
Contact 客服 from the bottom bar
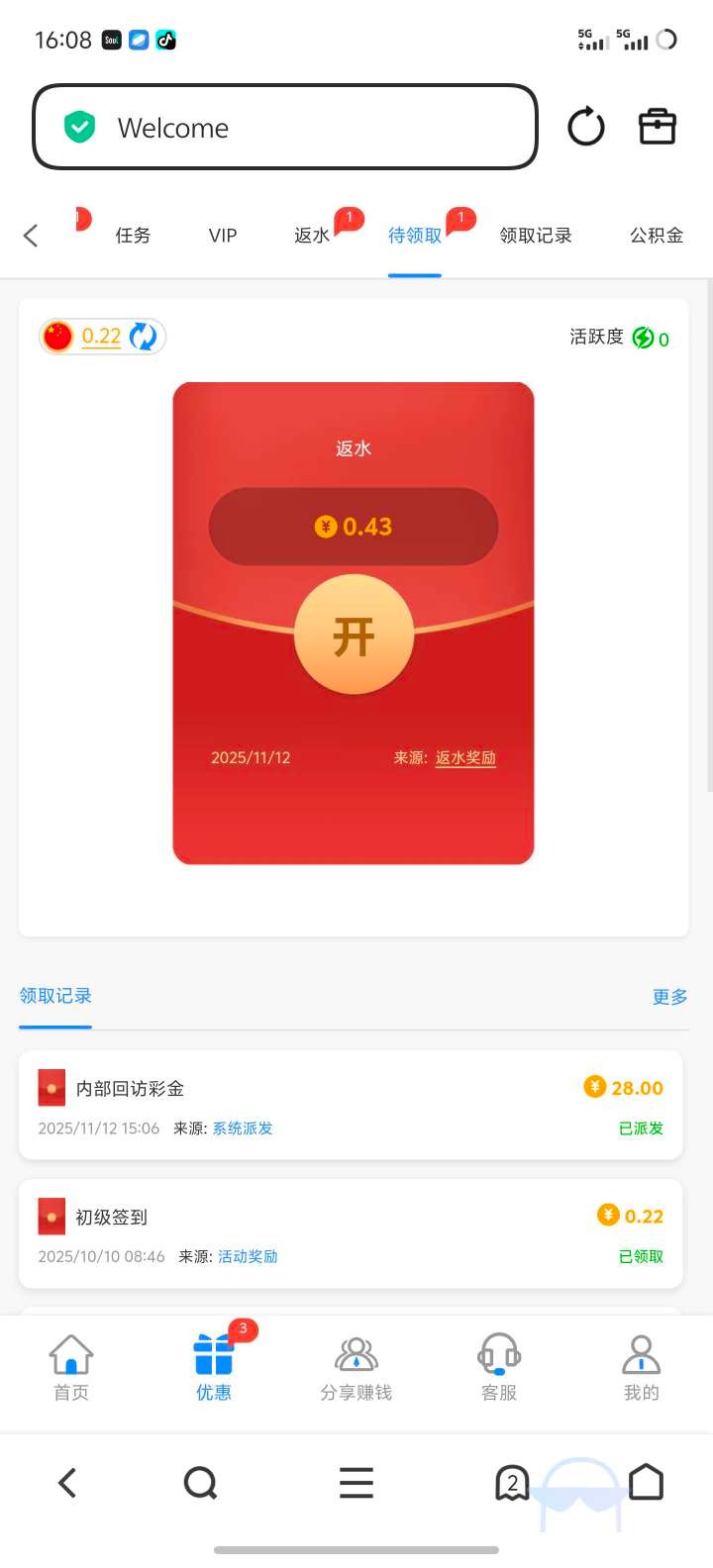click(x=499, y=1367)
